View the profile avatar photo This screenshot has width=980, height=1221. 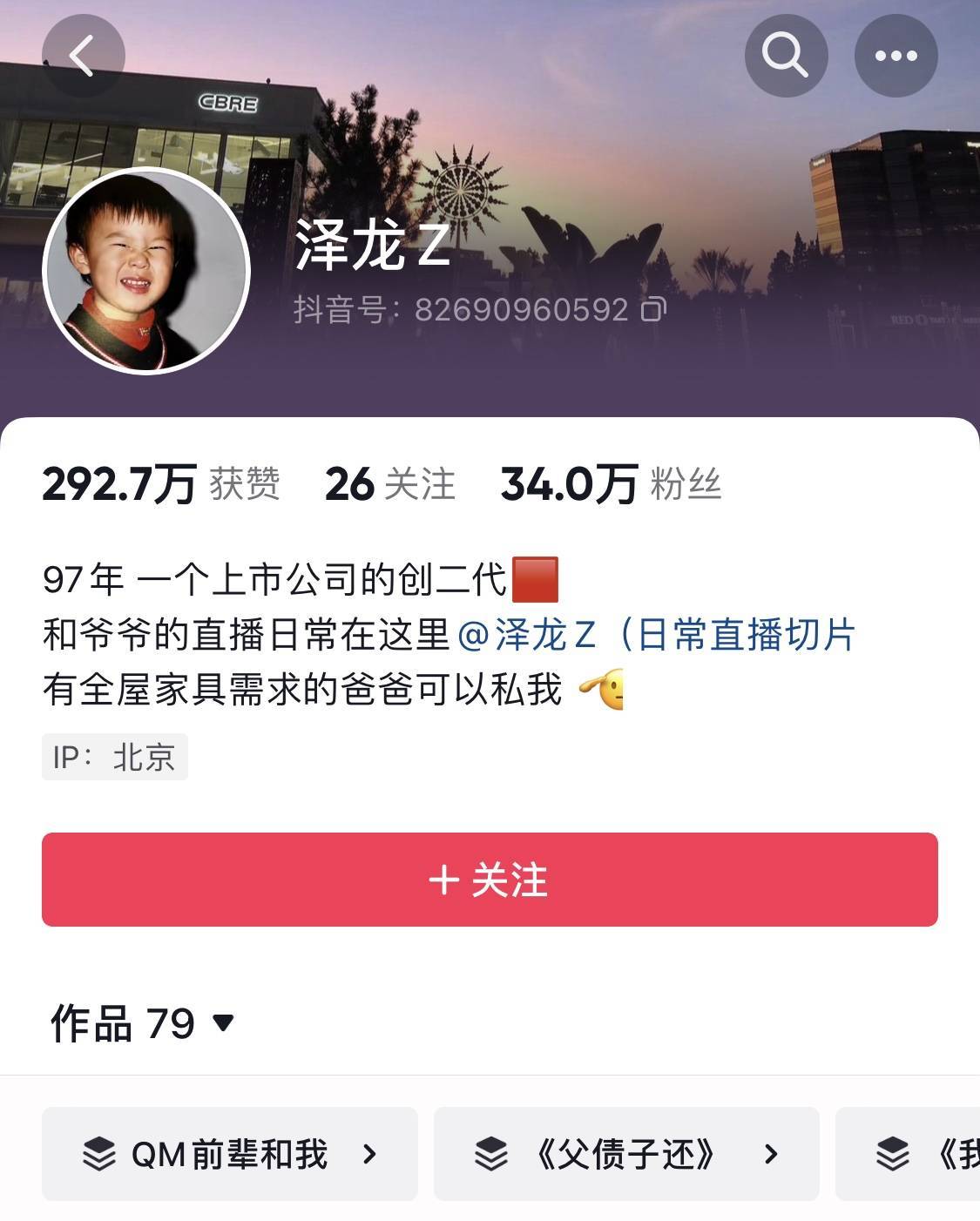tap(146, 271)
